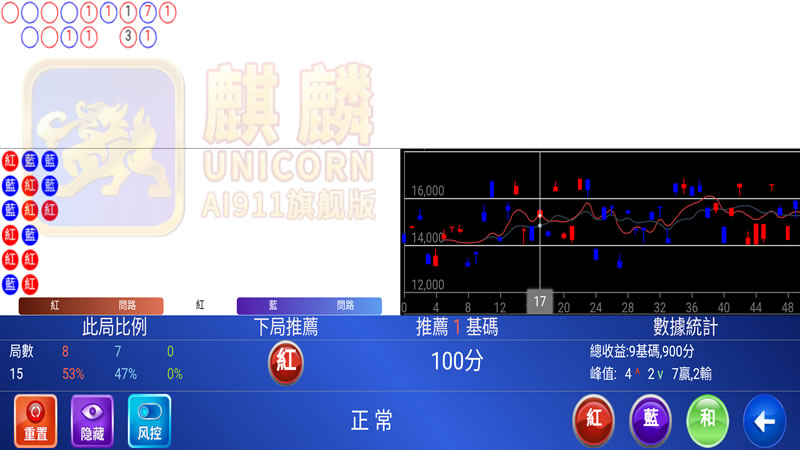Image resolution: width=800 pixels, height=450 pixels.
Task: Record a 藍 result with blue button
Action: point(650,420)
